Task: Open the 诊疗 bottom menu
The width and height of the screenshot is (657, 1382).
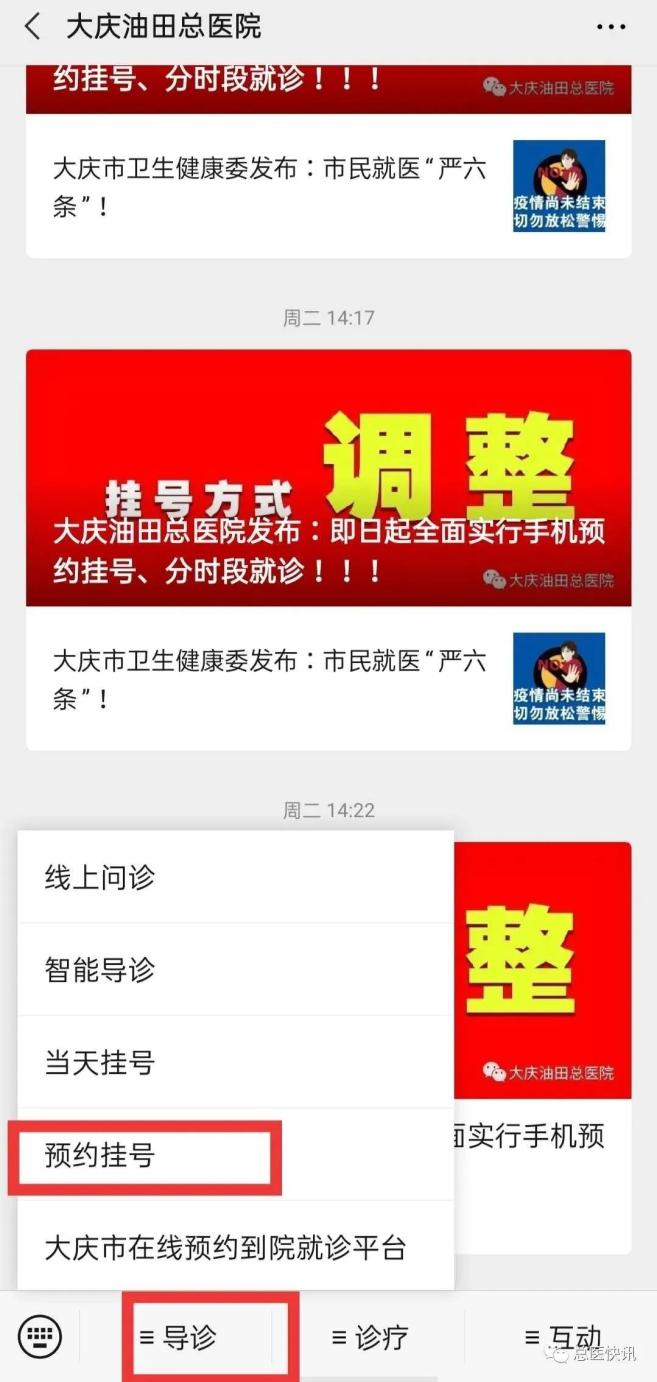Action: tap(369, 1337)
